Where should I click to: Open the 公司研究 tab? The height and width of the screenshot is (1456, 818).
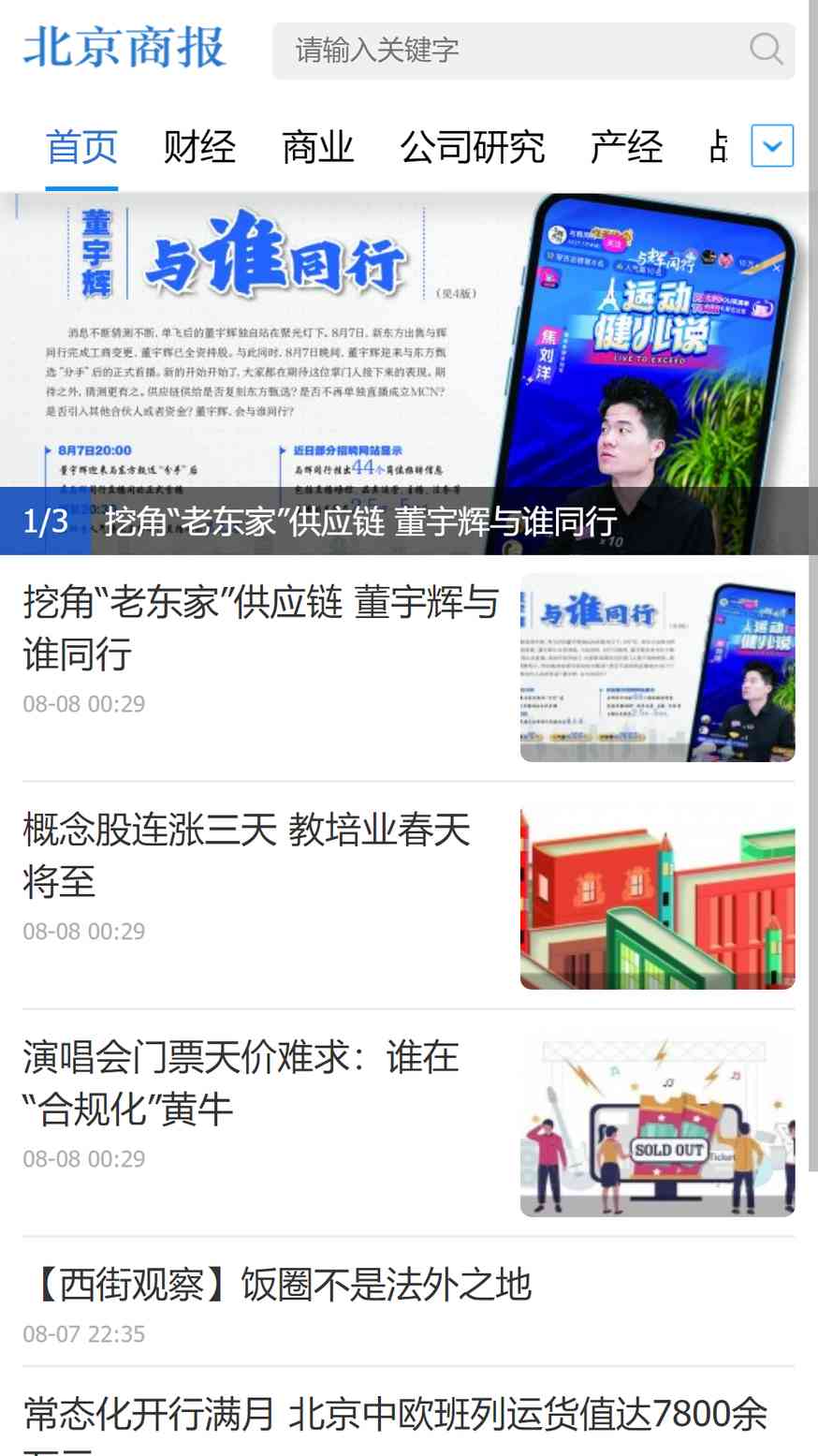point(473,147)
